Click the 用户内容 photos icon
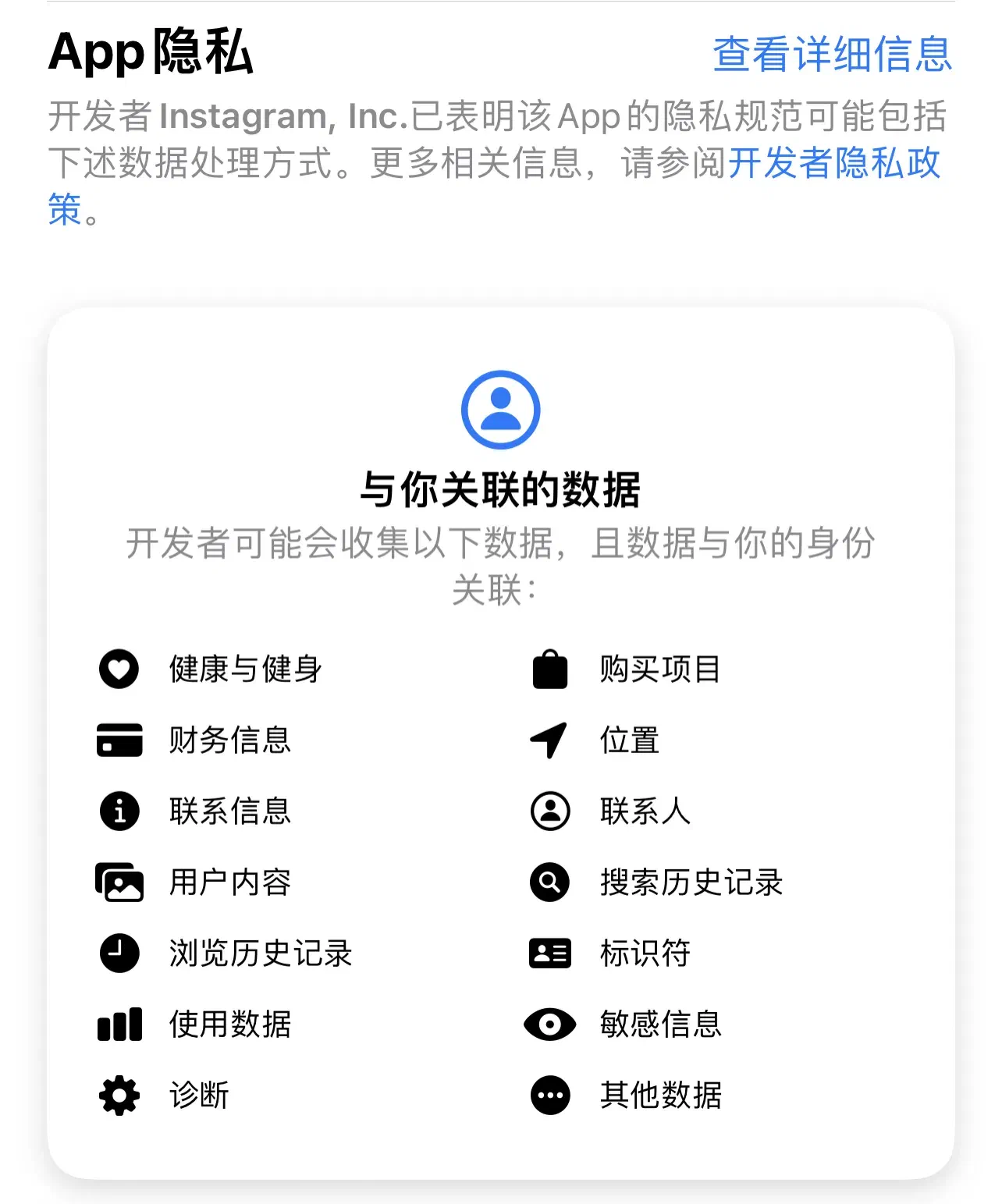Image resolution: width=1002 pixels, height=1204 pixels. pos(119,883)
